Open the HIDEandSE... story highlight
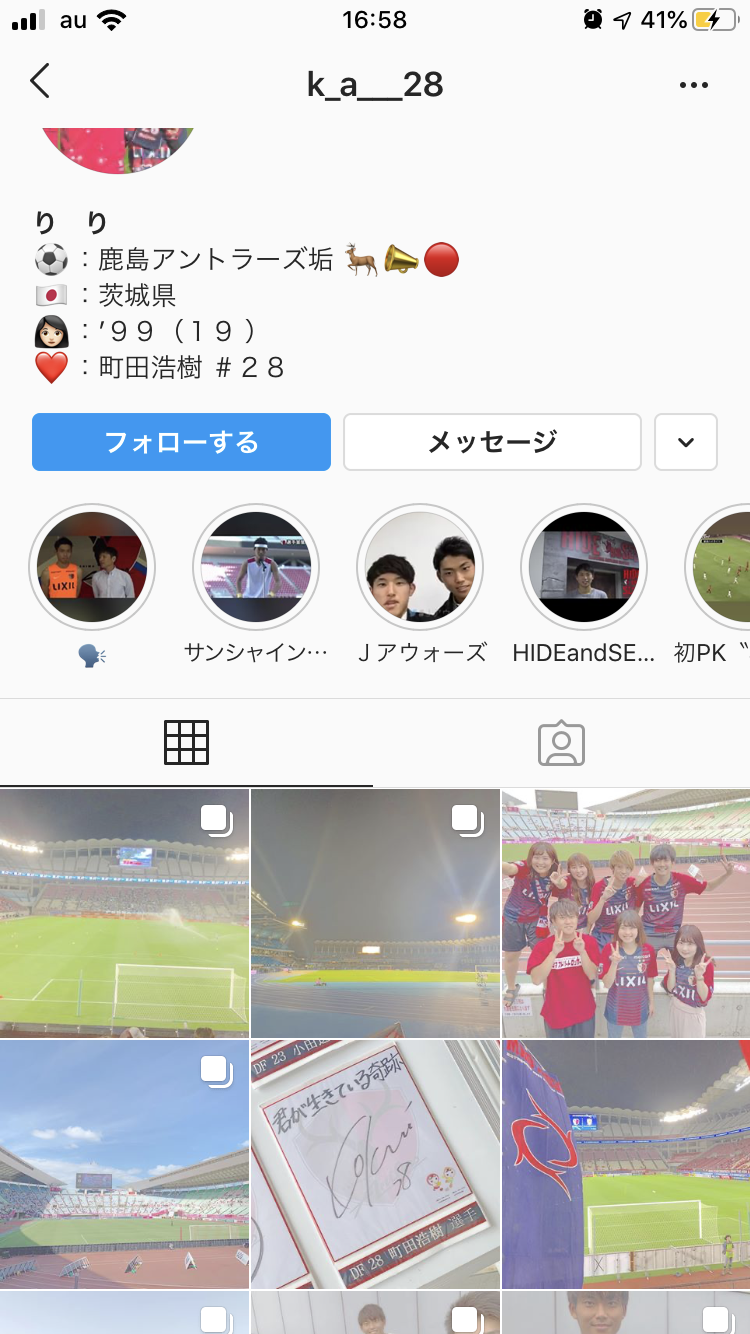 [584, 567]
